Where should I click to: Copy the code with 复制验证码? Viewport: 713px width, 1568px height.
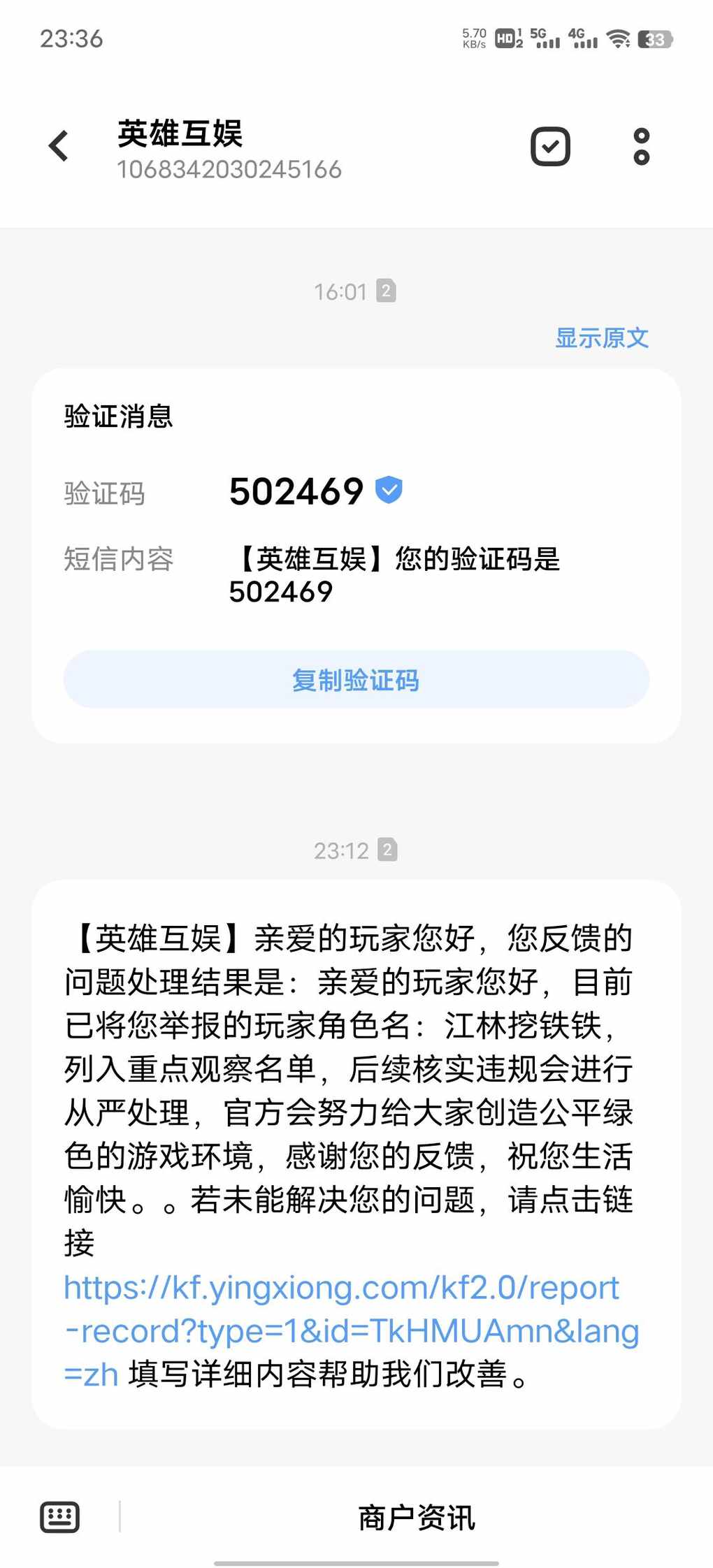coord(356,679)
